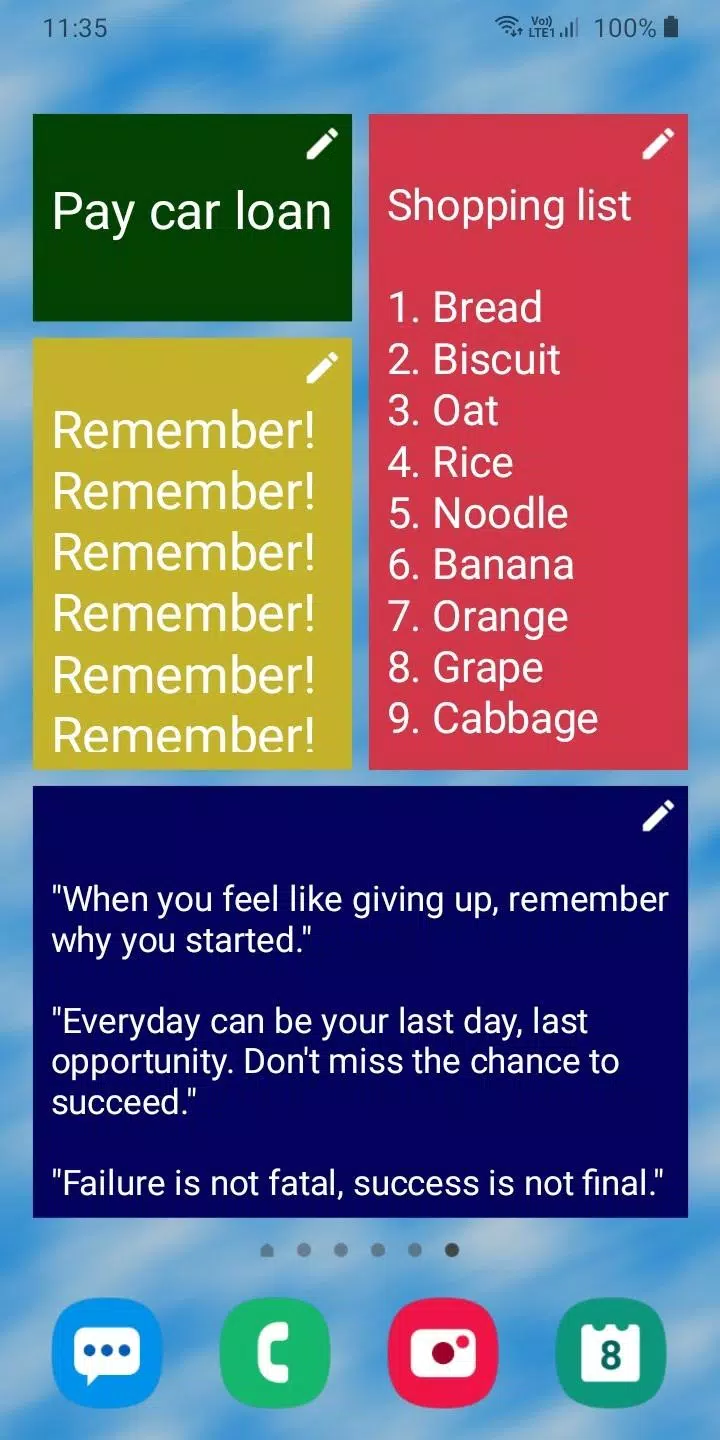720x1440 pixels.
Task: Edit the Pay car loan note
Action: pyautogui.click(x=322, y=145)
